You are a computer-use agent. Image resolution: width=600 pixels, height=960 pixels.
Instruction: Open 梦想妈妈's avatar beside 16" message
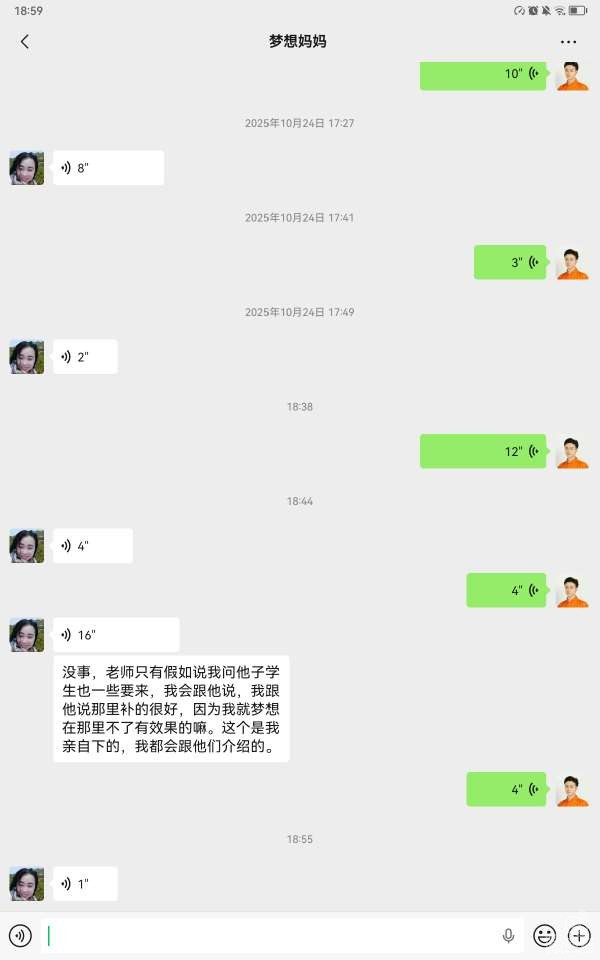click(27, 635)
